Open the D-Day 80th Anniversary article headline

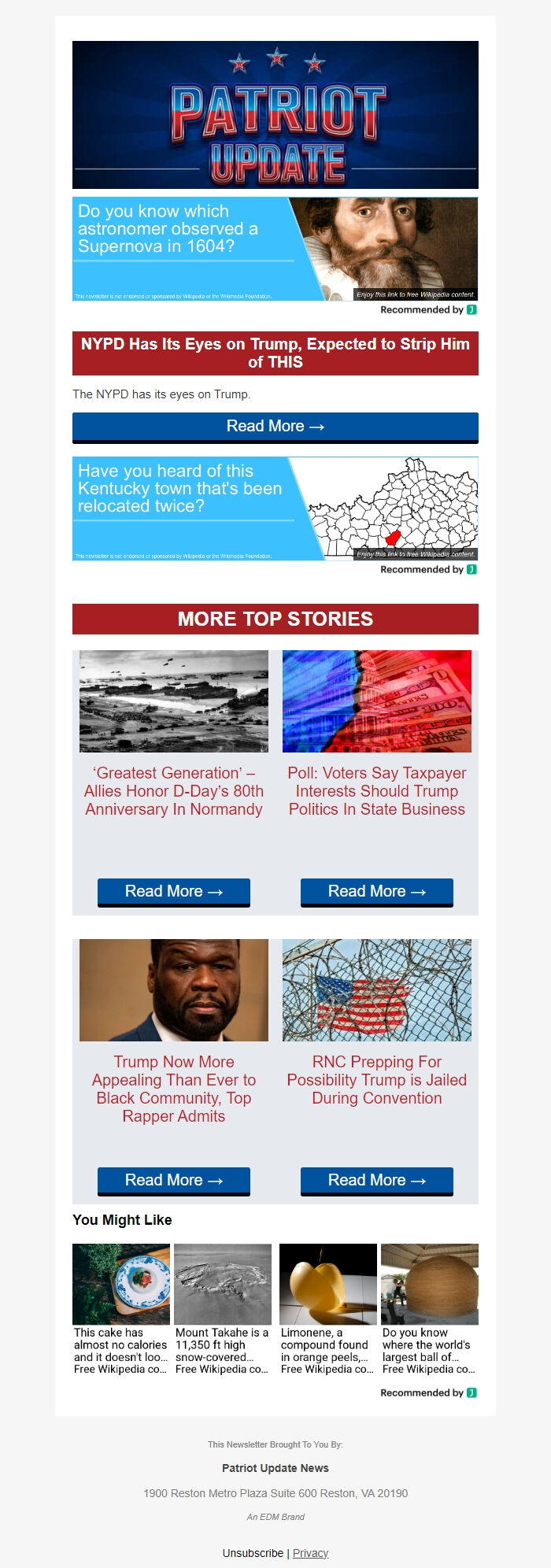click(174, 791)
